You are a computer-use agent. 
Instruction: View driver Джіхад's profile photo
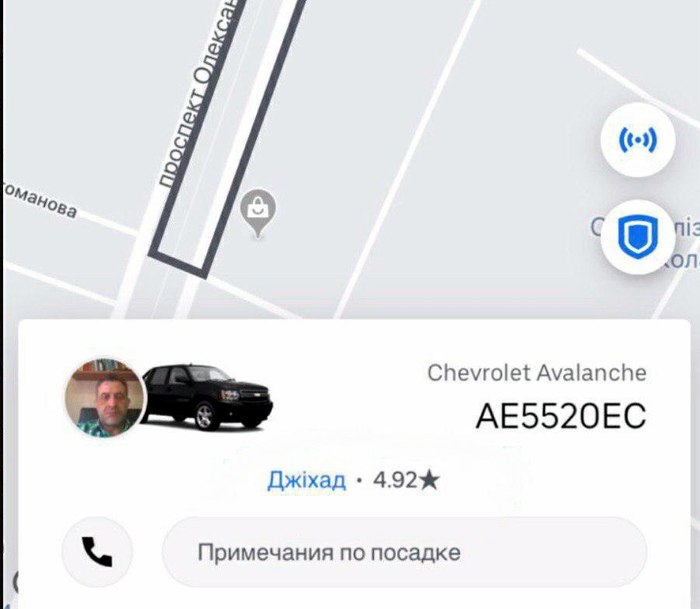(x=105, y=397)
